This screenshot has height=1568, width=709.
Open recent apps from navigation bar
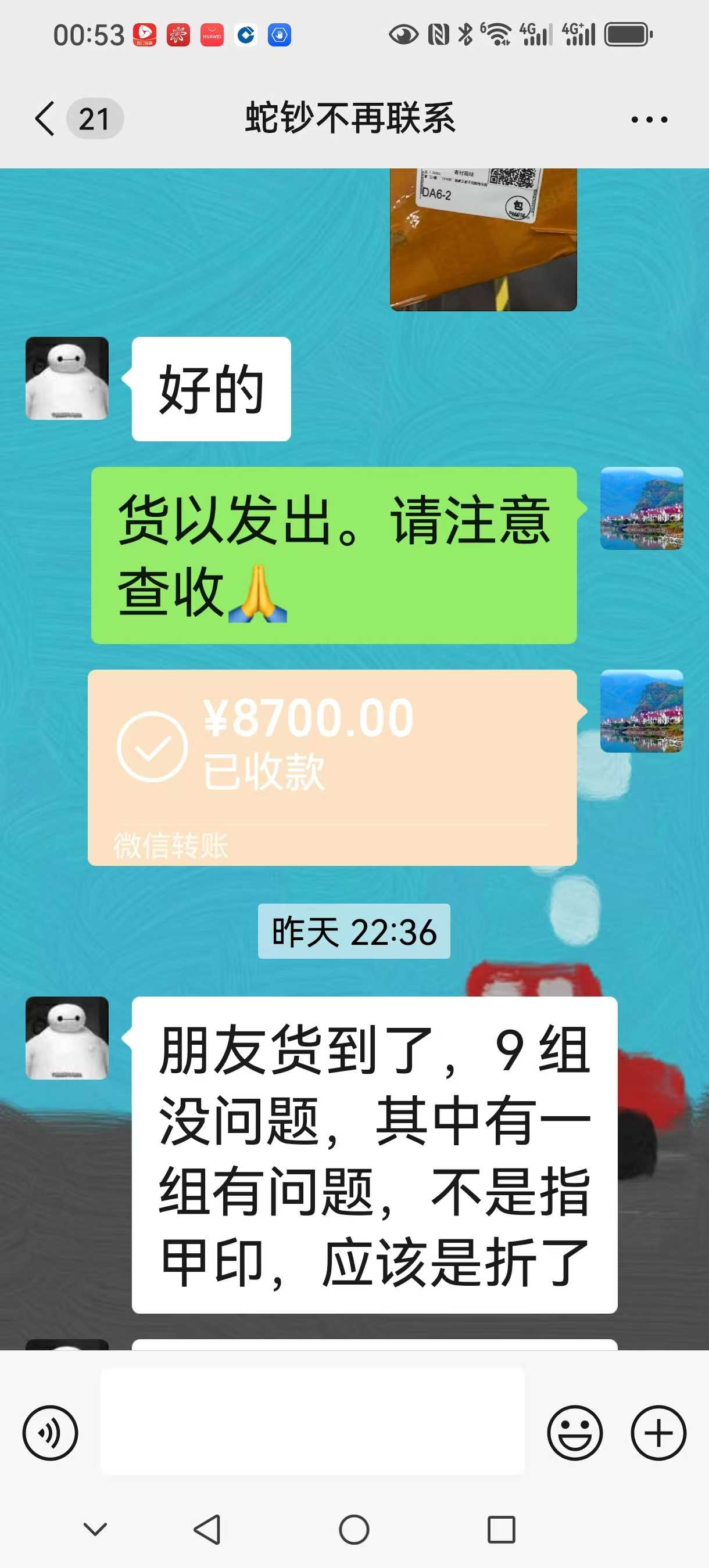(x=502, y=1529)
